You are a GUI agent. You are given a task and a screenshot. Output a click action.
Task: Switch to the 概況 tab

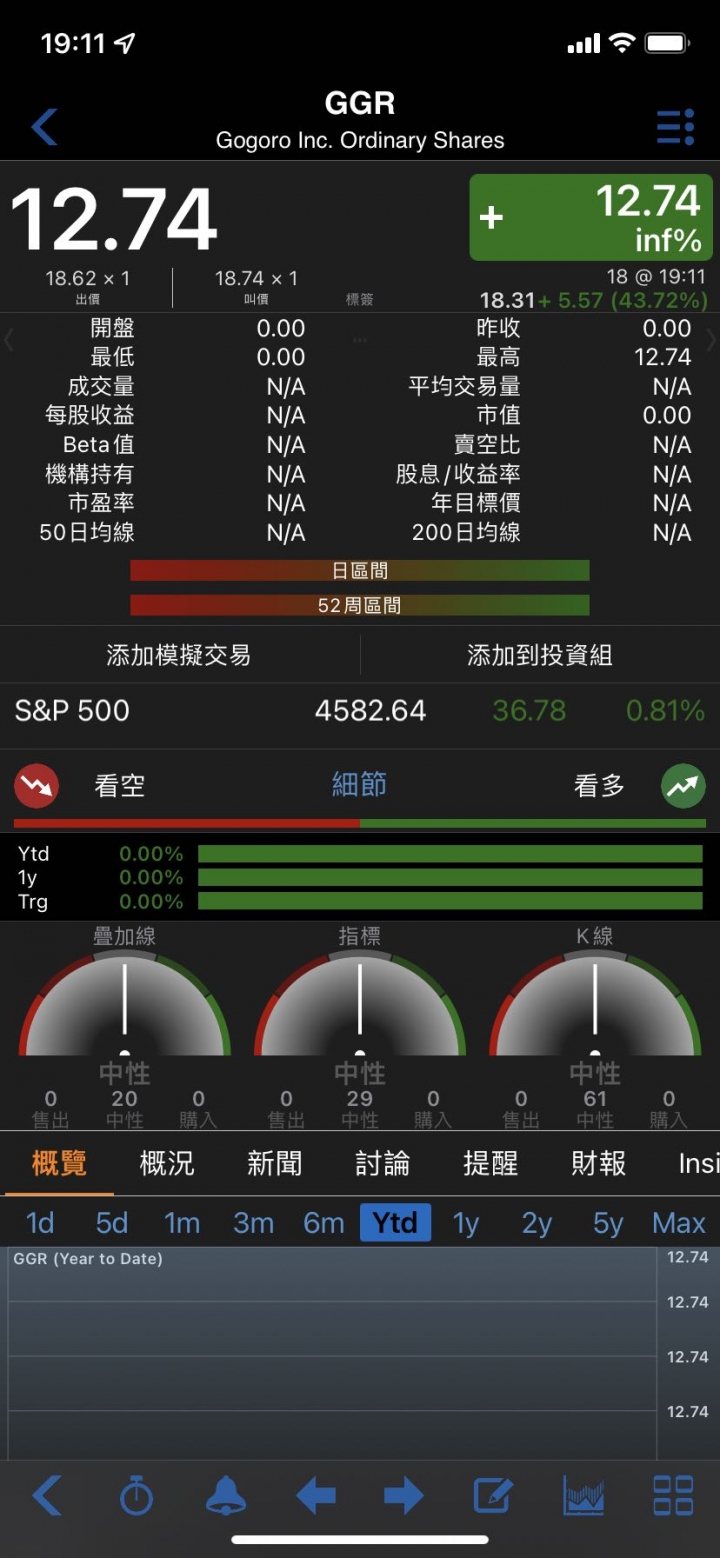(x=167, y=1163)
